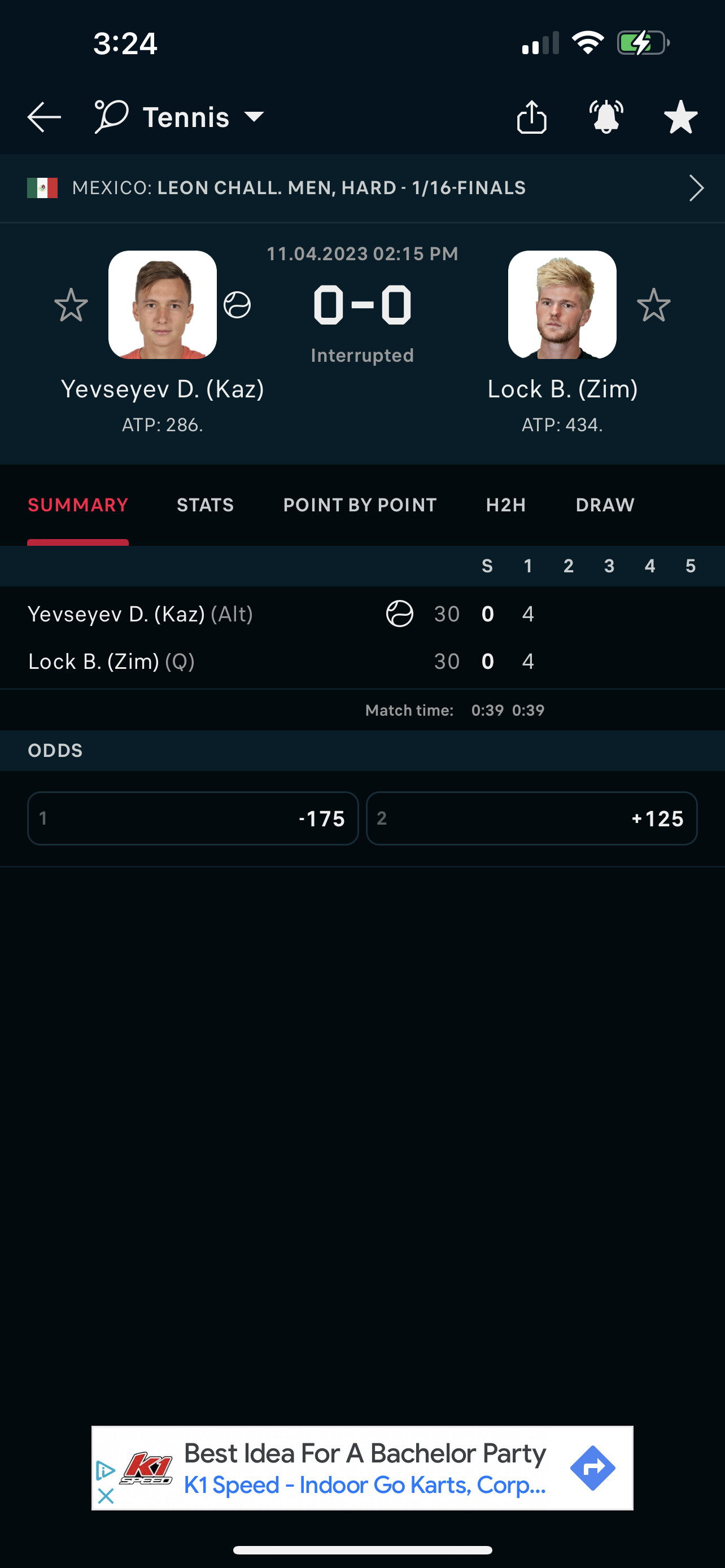725x1568 pixels.
Task: Share this match
Action: (x=531, y=117)
